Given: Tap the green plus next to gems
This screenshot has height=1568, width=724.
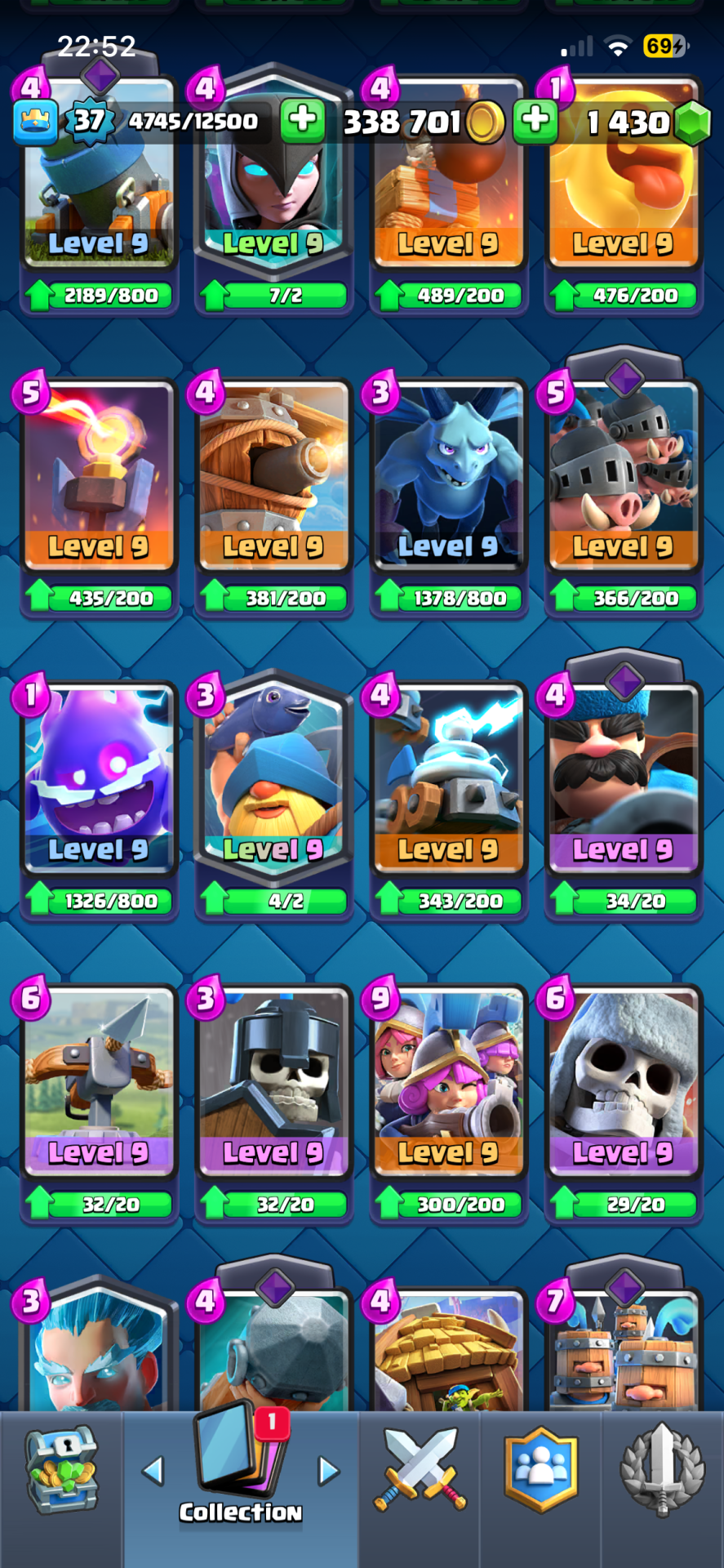Looking at the screenshot, I should pos(535,120).
